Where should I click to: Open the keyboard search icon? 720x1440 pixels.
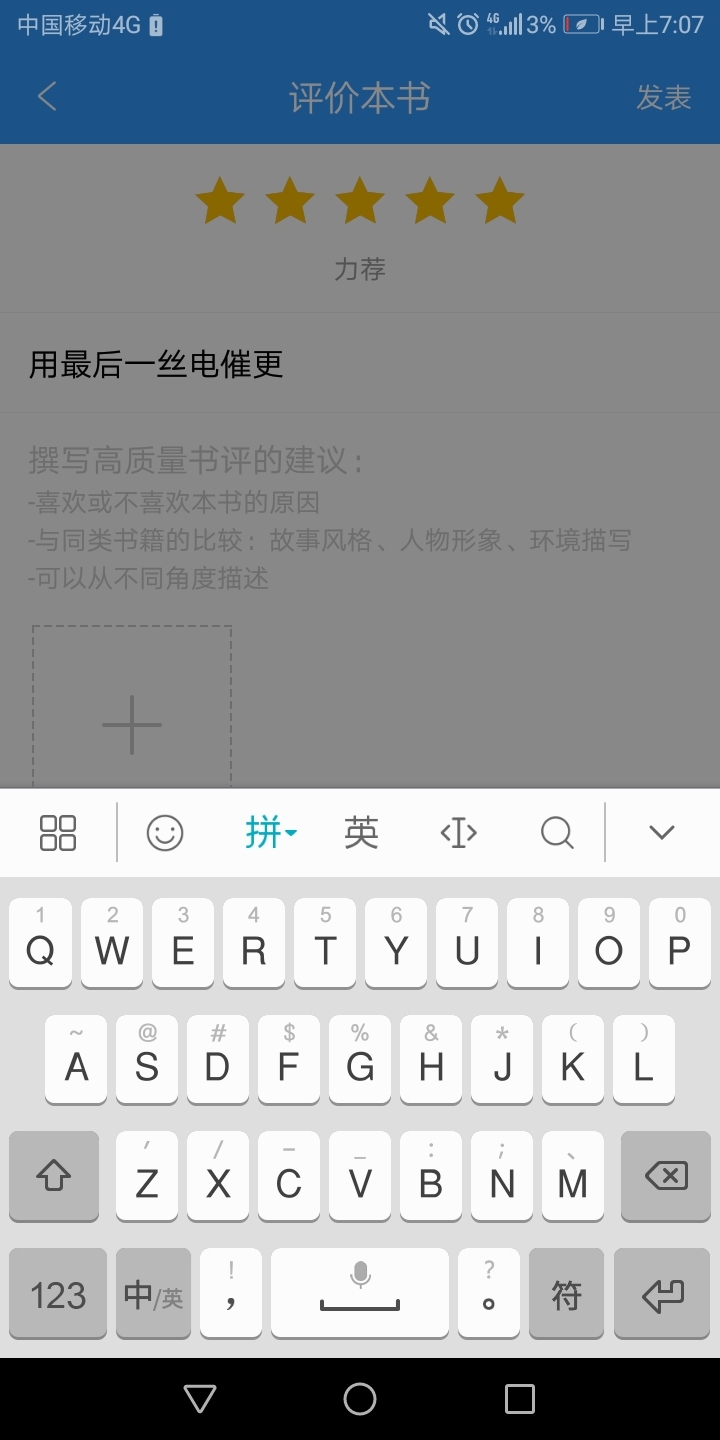(557, 832)
